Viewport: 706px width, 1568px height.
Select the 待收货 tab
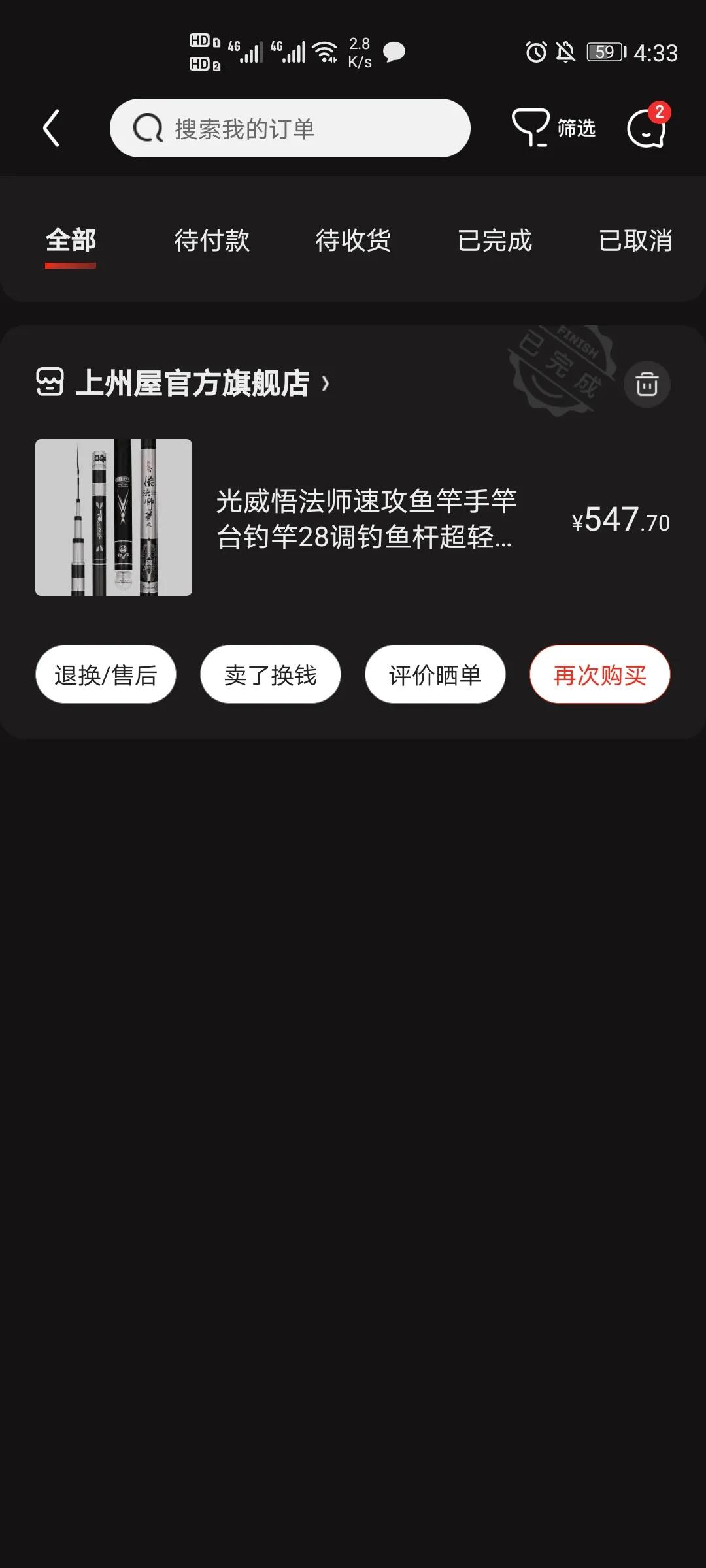pos(353,241)
